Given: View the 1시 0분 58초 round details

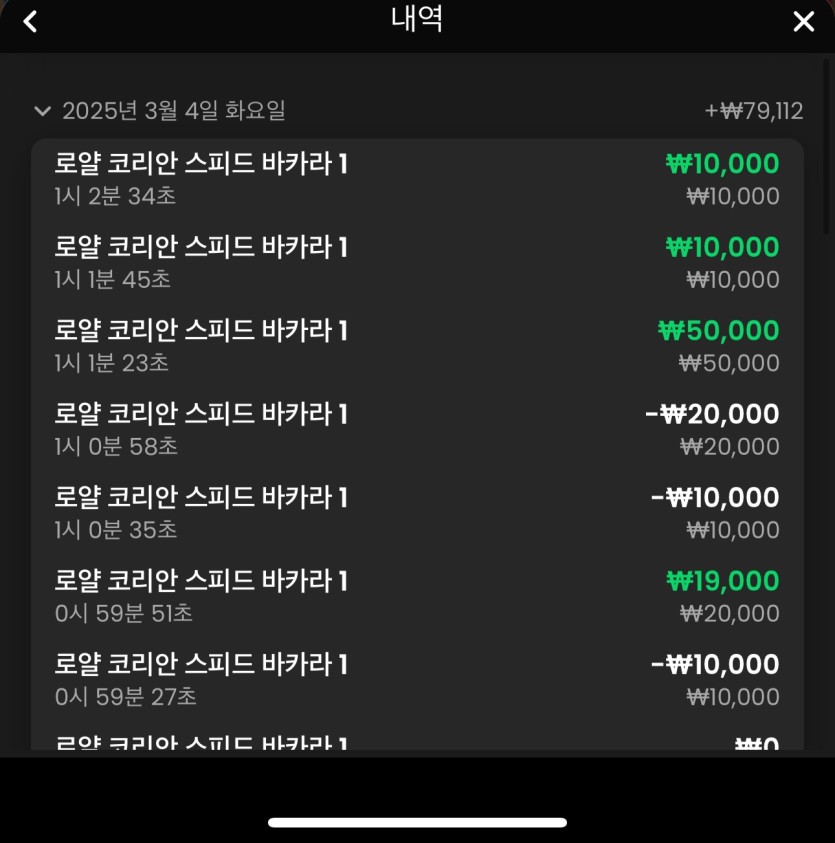Looking at the screenshot, I should pyautogui.click(x=416, y=429).
